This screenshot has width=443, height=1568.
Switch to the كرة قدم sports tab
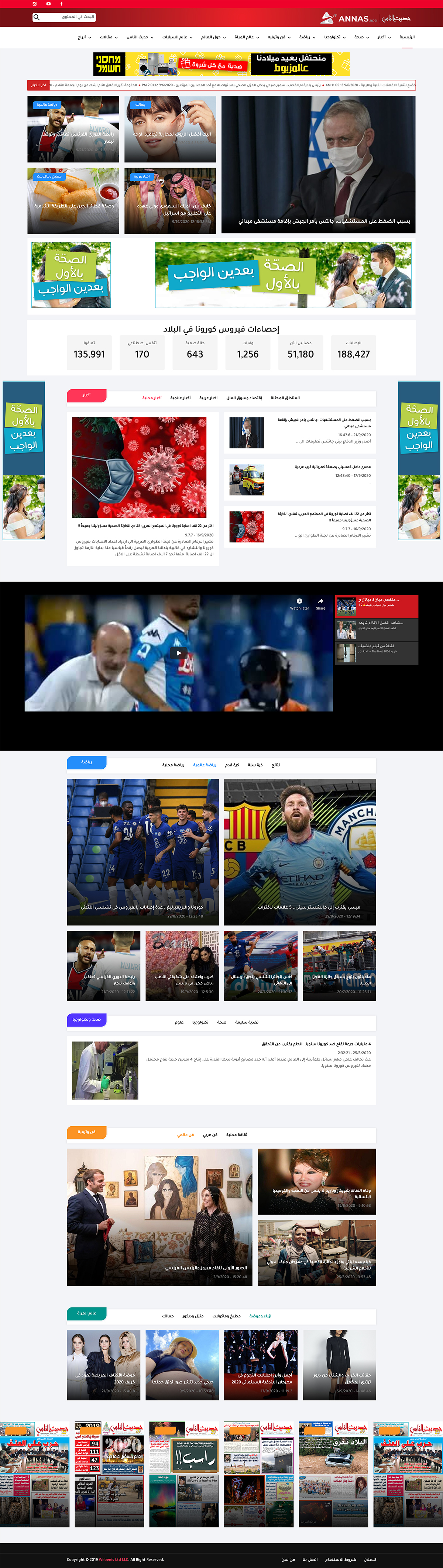pos(232,765)
